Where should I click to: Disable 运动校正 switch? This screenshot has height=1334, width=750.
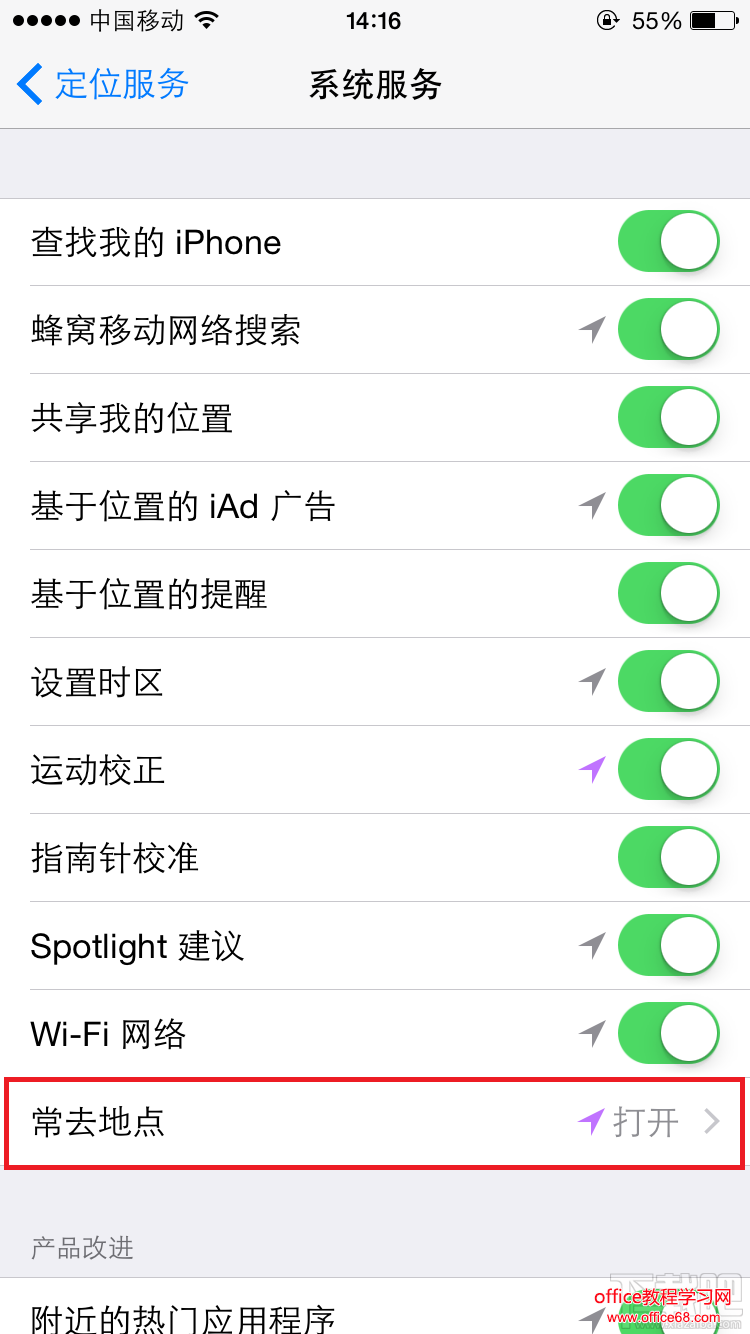tap(668, 770)
